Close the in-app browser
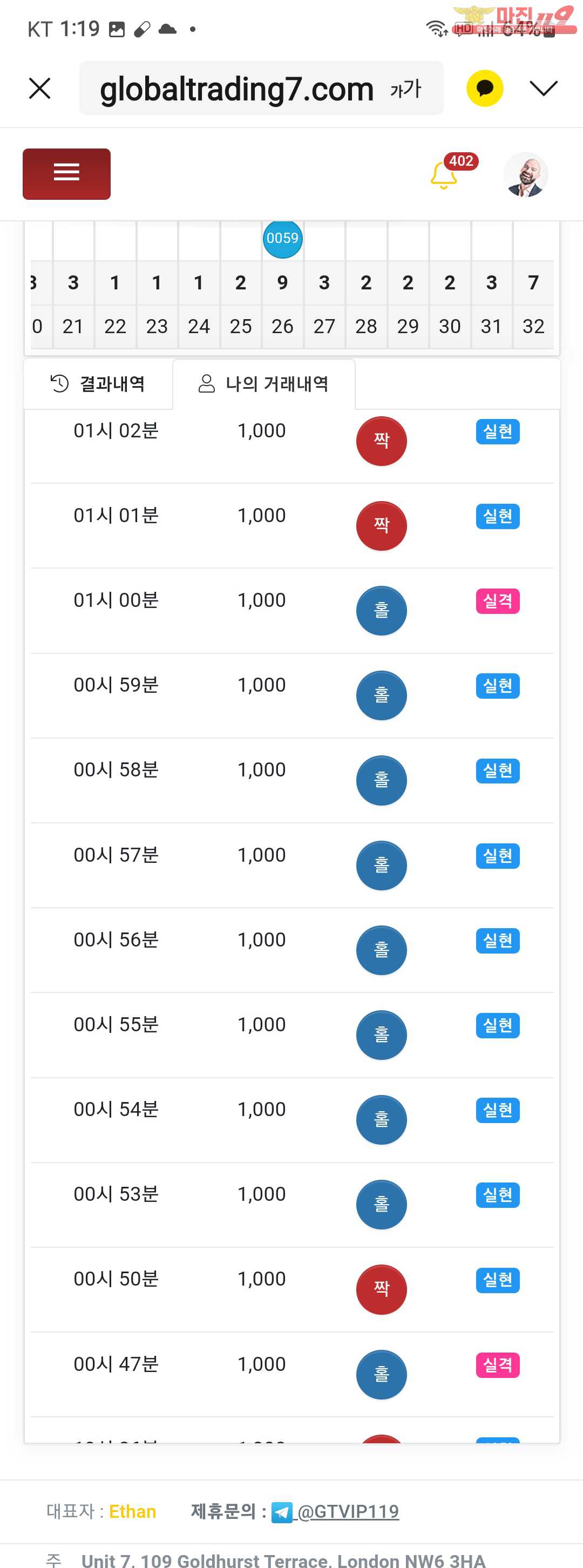The image size is (583, 1568). tap(39, 89)
